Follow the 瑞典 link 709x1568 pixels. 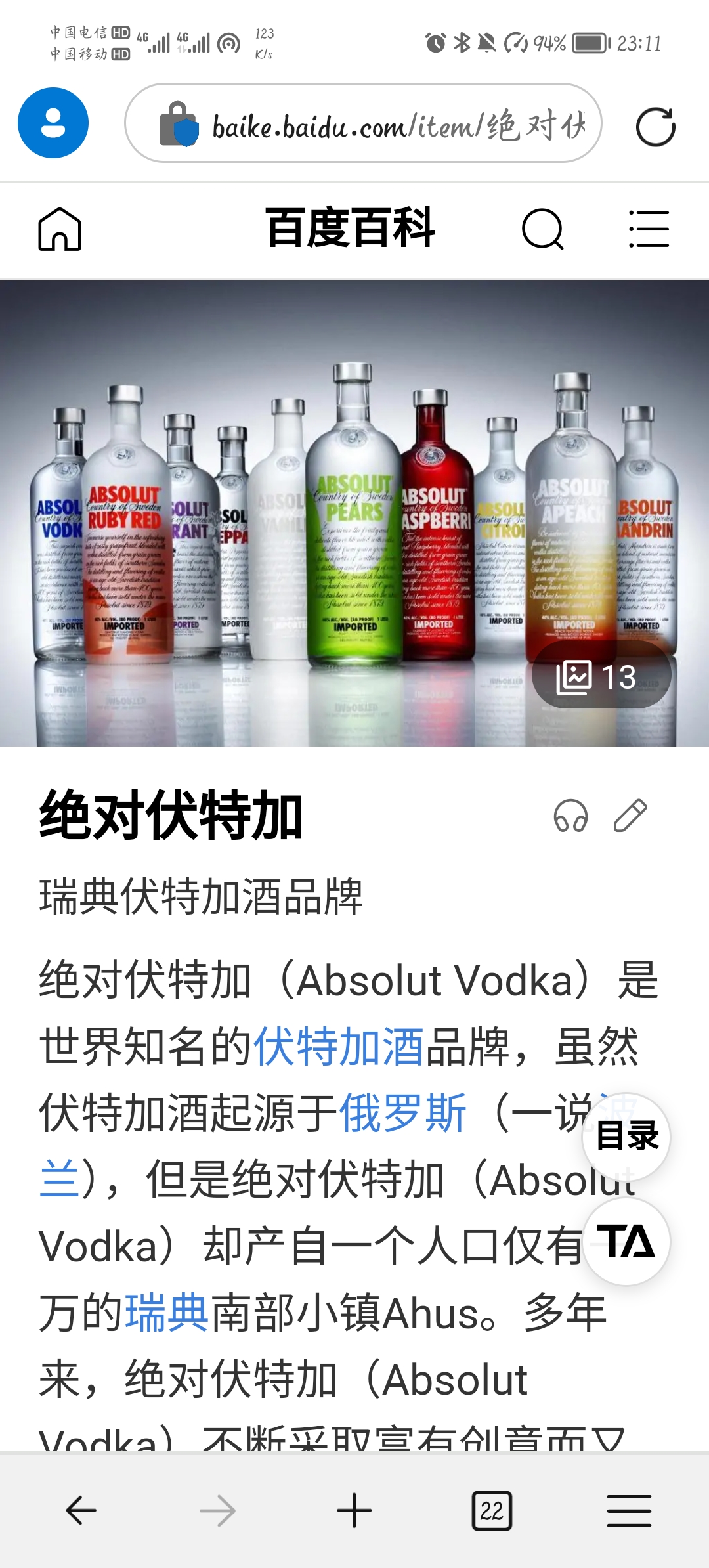167,1313
